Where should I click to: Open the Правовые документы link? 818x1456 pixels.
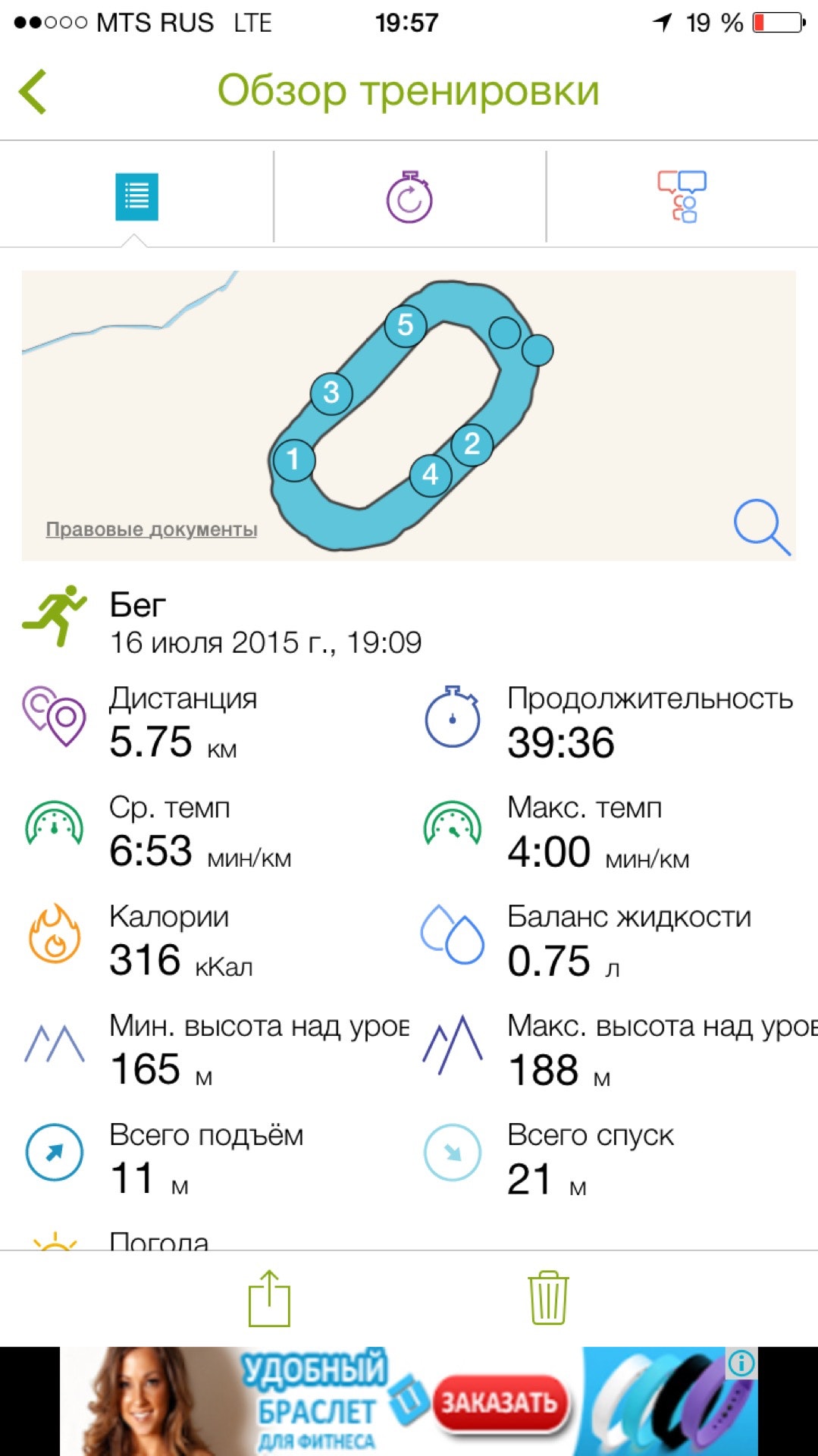pyautogui.click(x=152, y=529)
